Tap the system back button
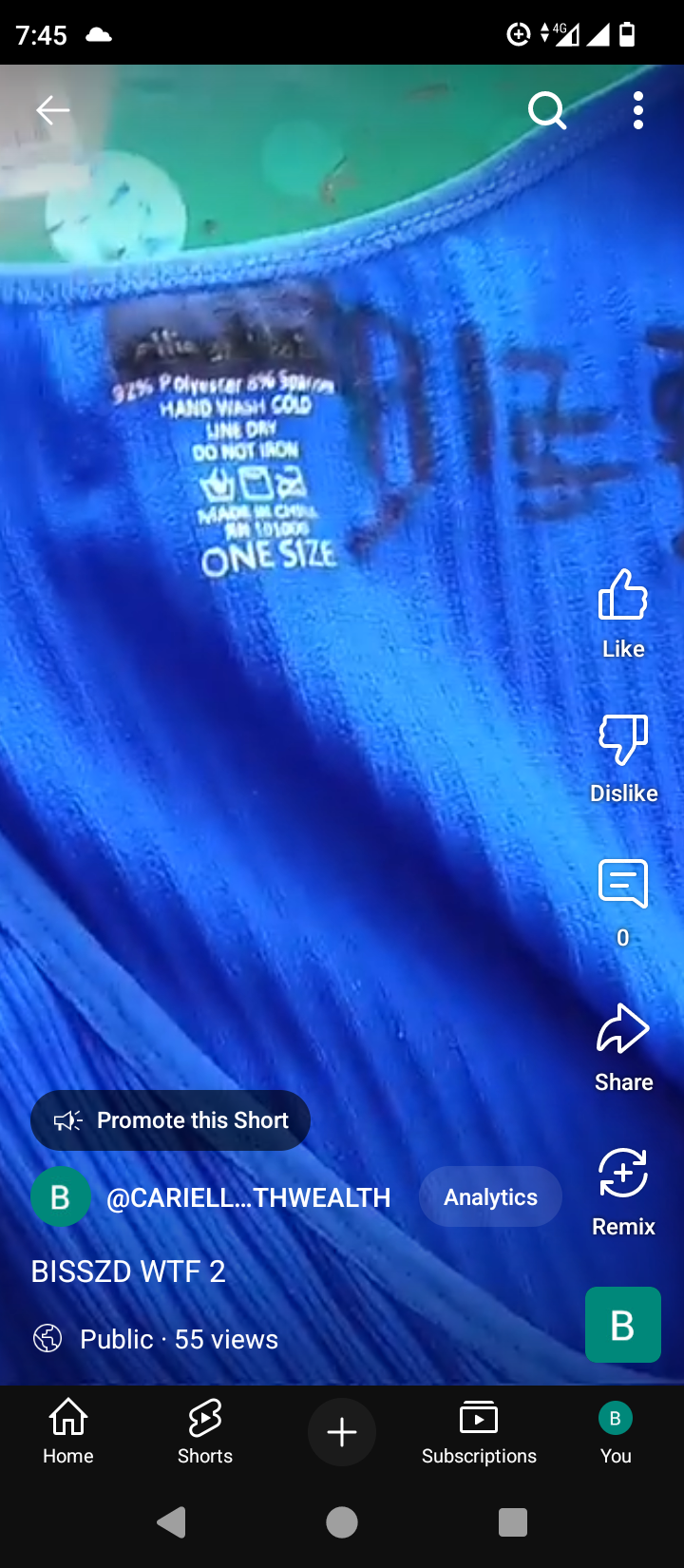The image size is (684, 1568). tap(171, 1522)
